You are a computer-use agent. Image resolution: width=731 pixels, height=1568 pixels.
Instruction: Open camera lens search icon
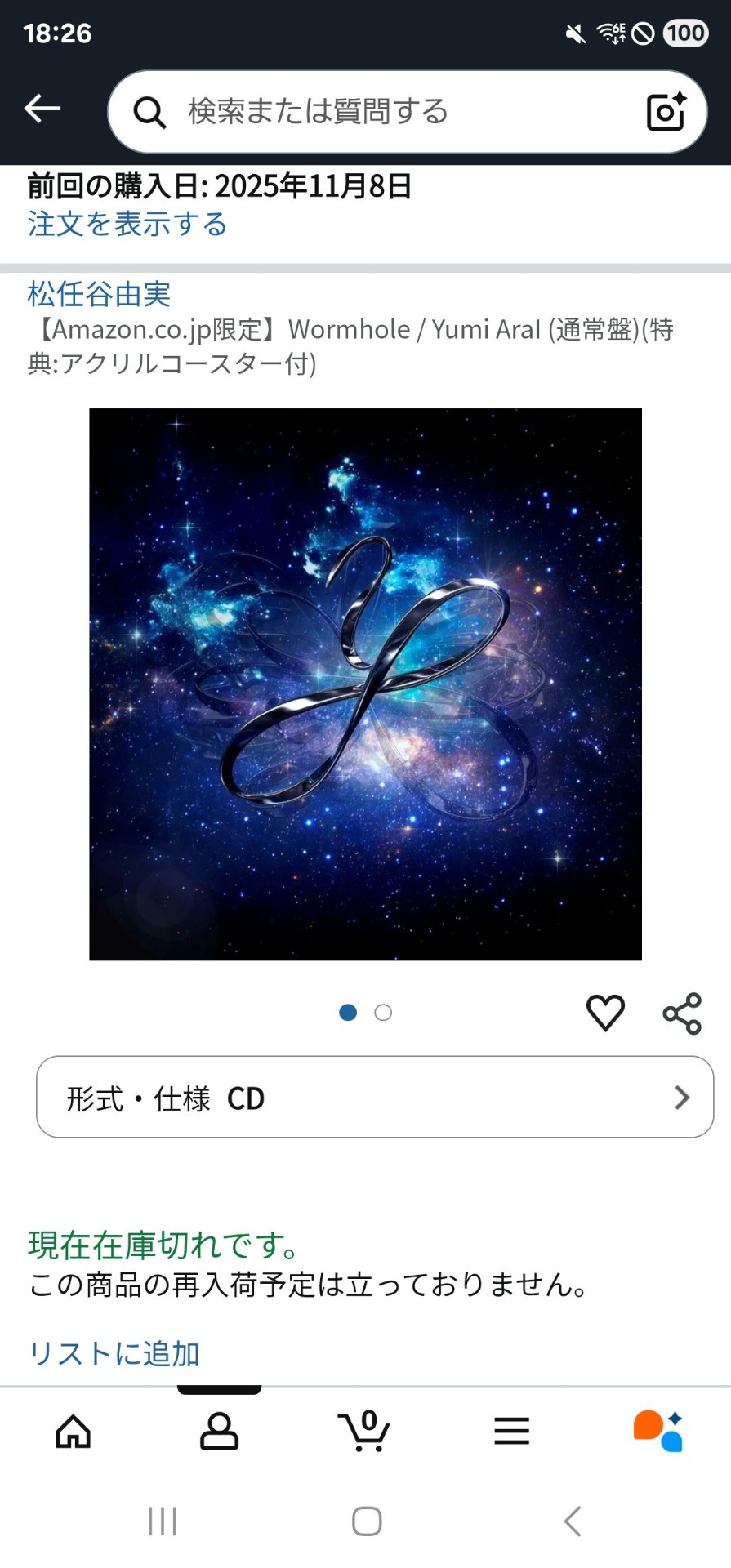point(666,112)
